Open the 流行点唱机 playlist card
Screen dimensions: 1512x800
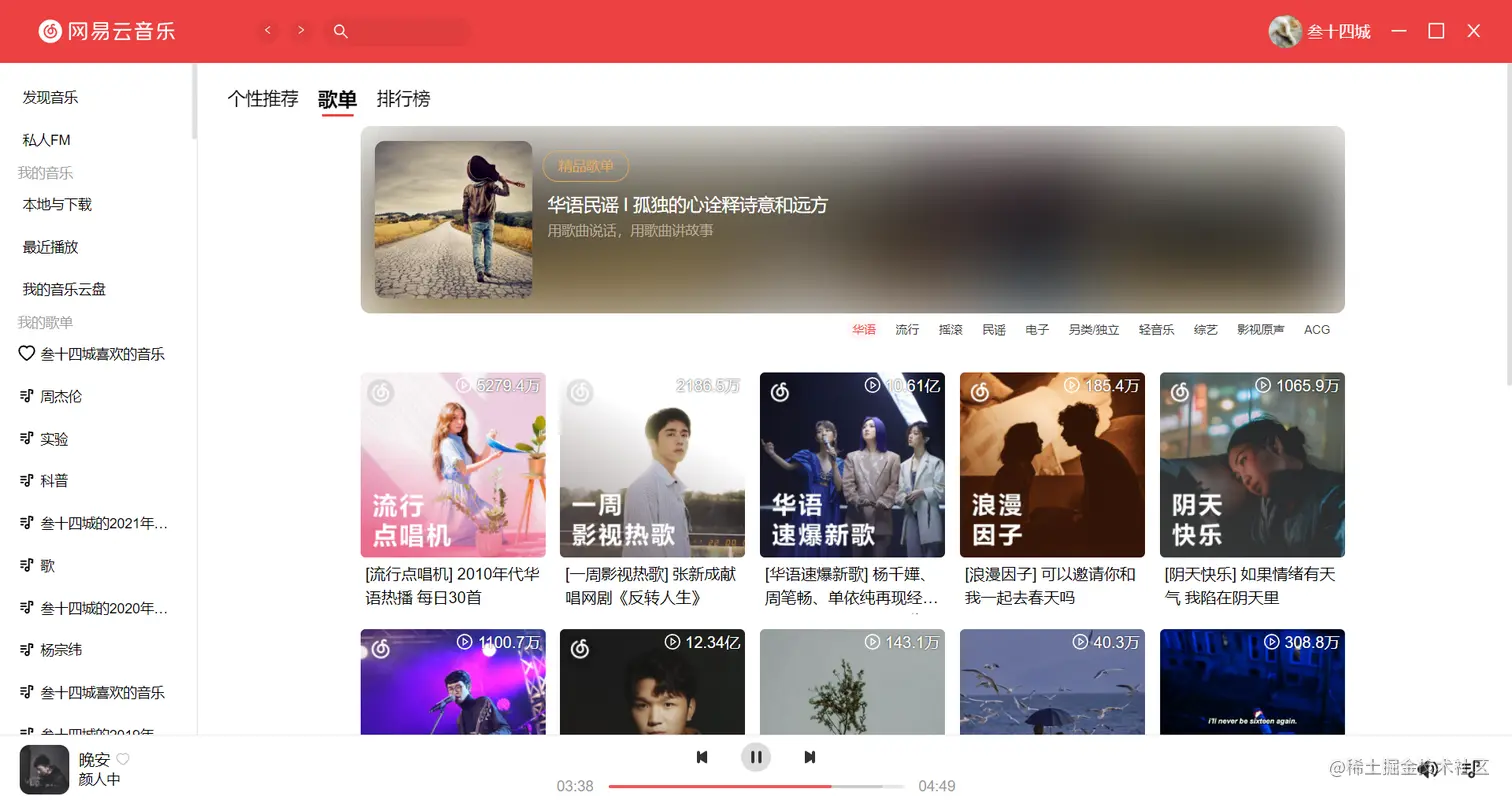(453, 465)
